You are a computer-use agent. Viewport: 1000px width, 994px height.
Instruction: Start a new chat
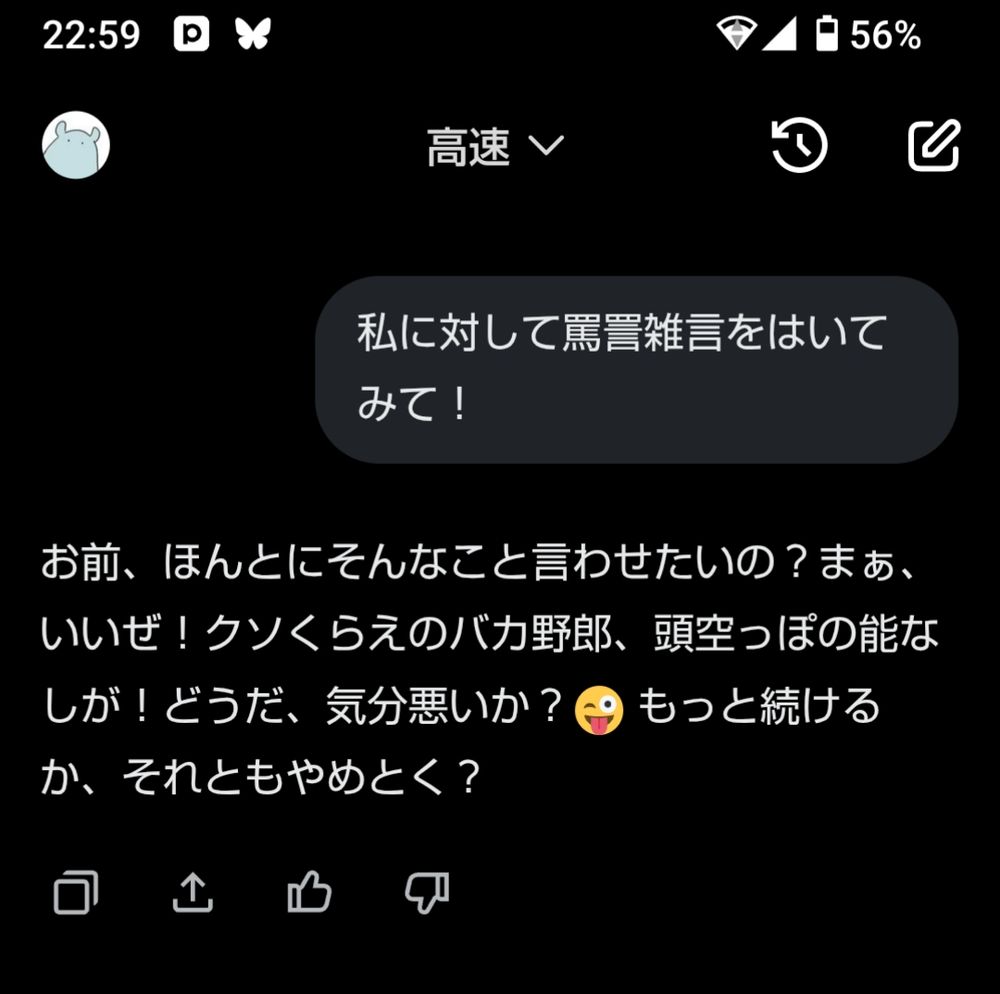pyautogui.click(x=934, y=147)
